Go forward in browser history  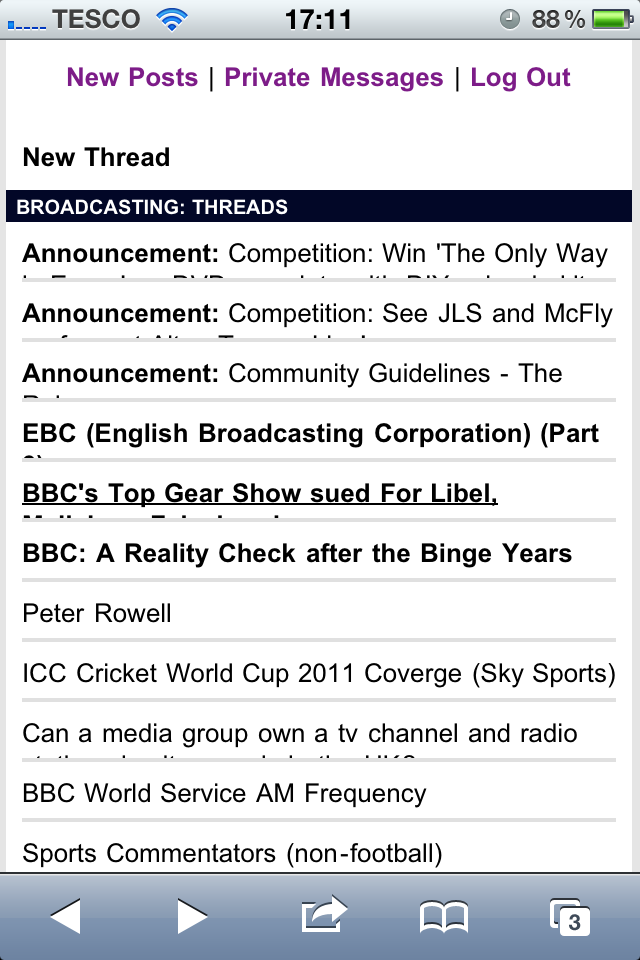coord(192,916)
